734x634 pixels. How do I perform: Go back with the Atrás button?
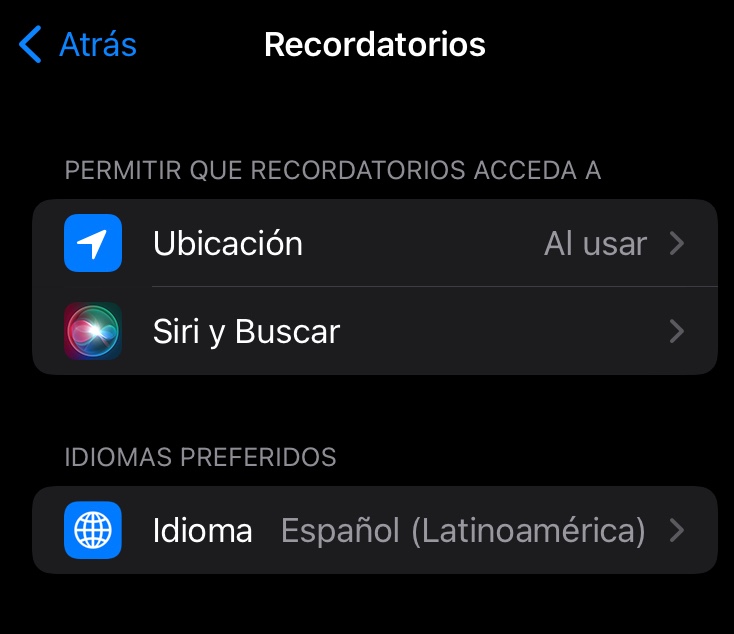78,45
